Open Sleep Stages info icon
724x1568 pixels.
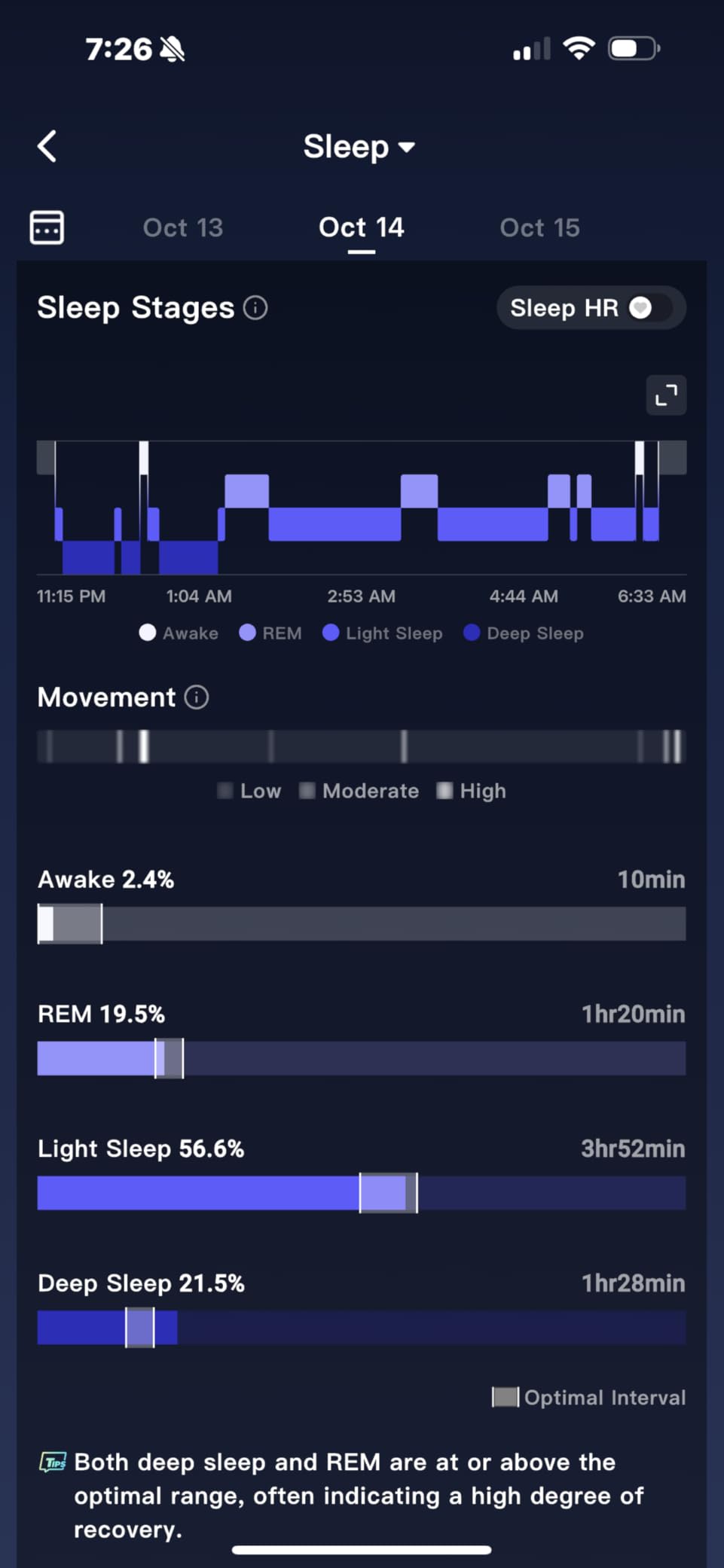tap(255, 308)
